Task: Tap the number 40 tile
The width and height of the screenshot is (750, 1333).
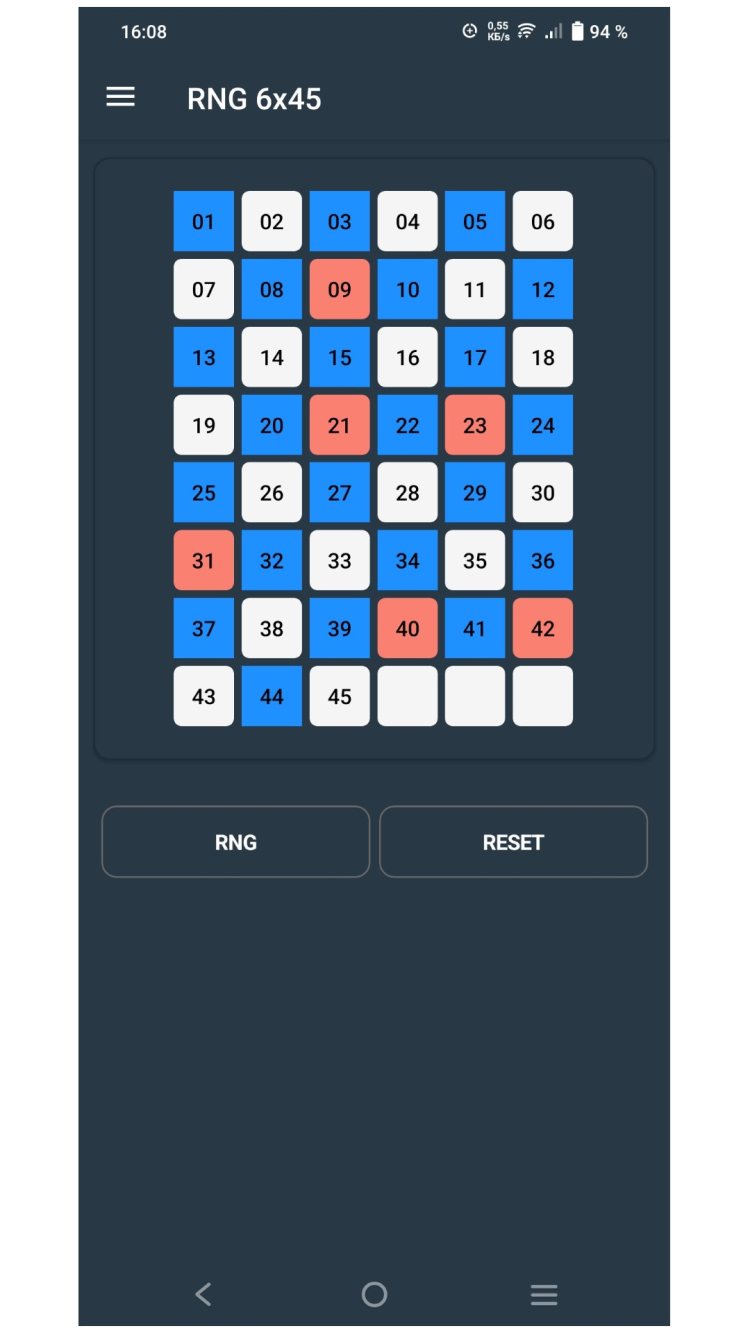Action: 407,628
